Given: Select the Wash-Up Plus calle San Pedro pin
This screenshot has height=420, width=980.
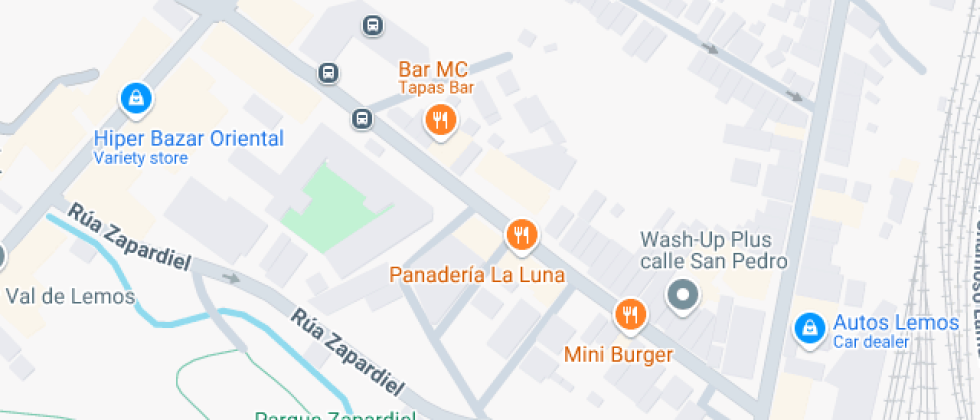Looking at the screenshot, I should pos(682,295).
